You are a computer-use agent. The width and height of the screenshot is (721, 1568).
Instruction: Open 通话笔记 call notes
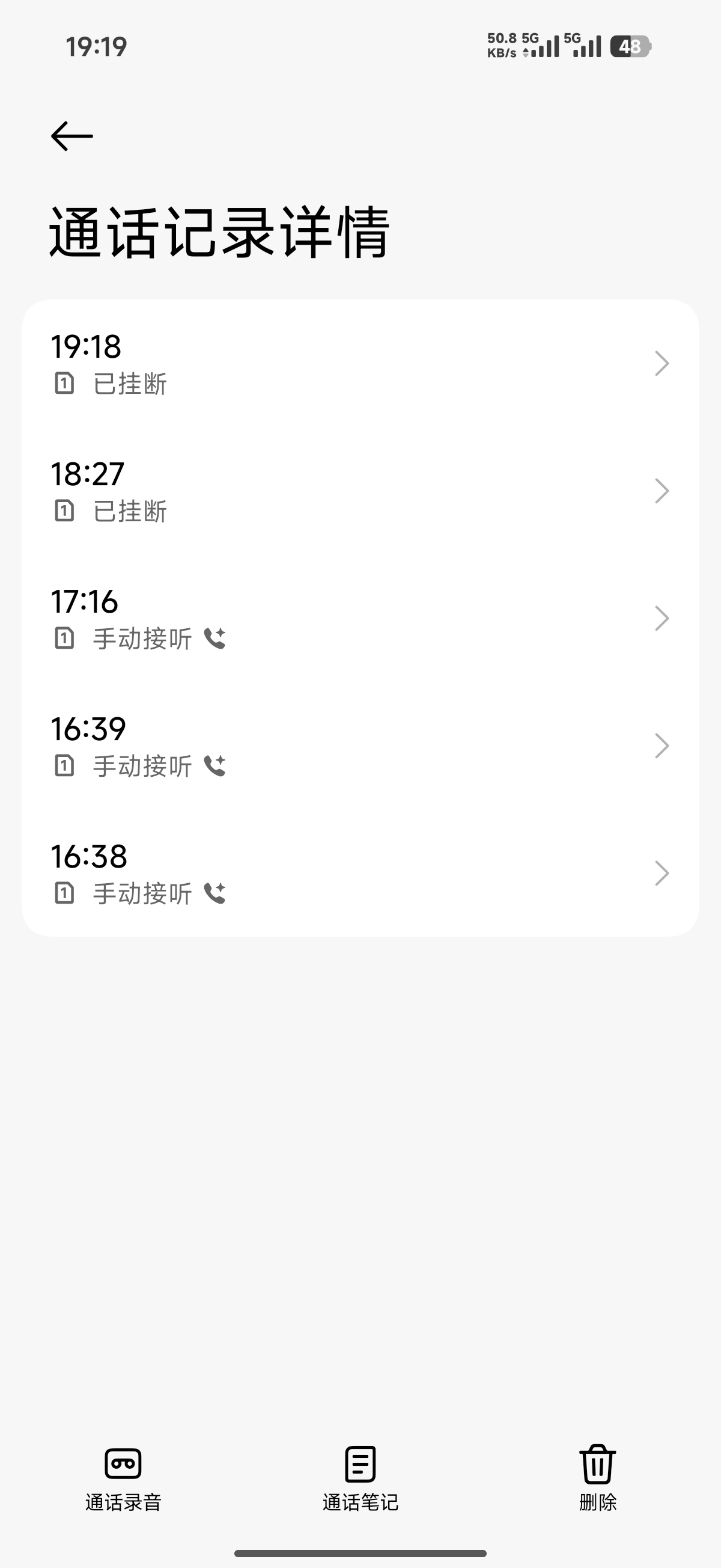click(360, 1478)
